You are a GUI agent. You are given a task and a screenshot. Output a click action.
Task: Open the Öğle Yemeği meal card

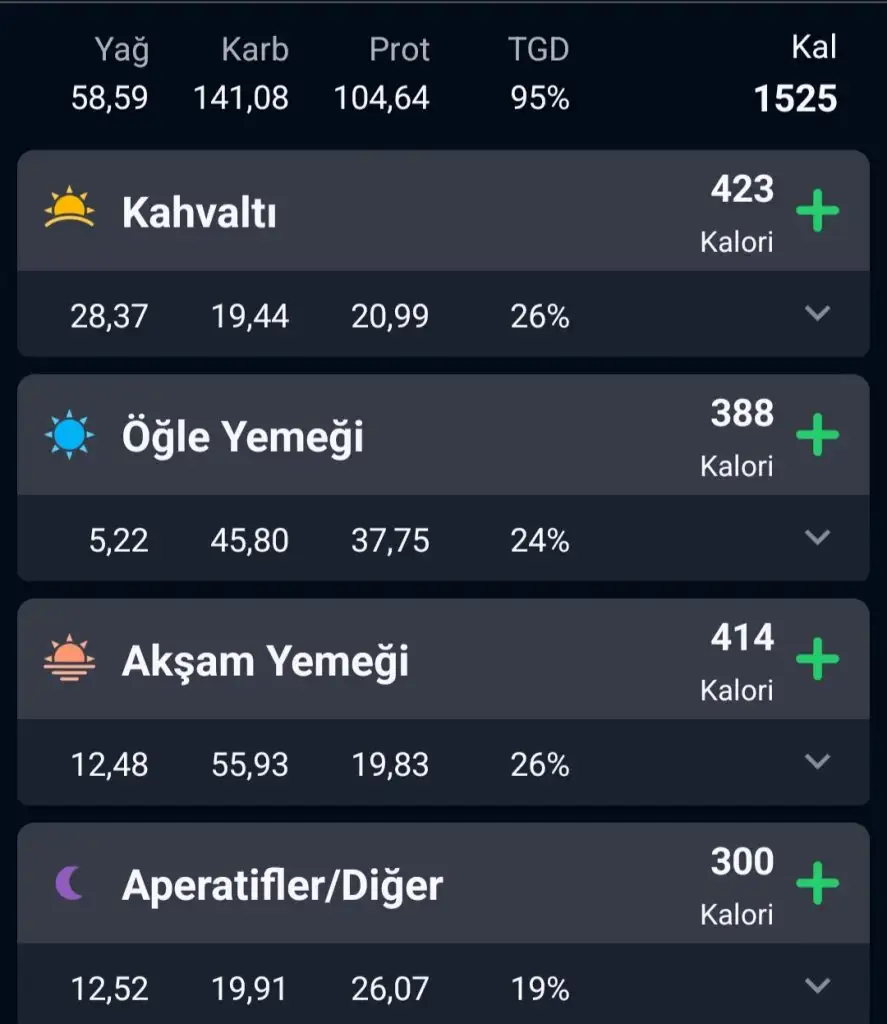point(243,437)
